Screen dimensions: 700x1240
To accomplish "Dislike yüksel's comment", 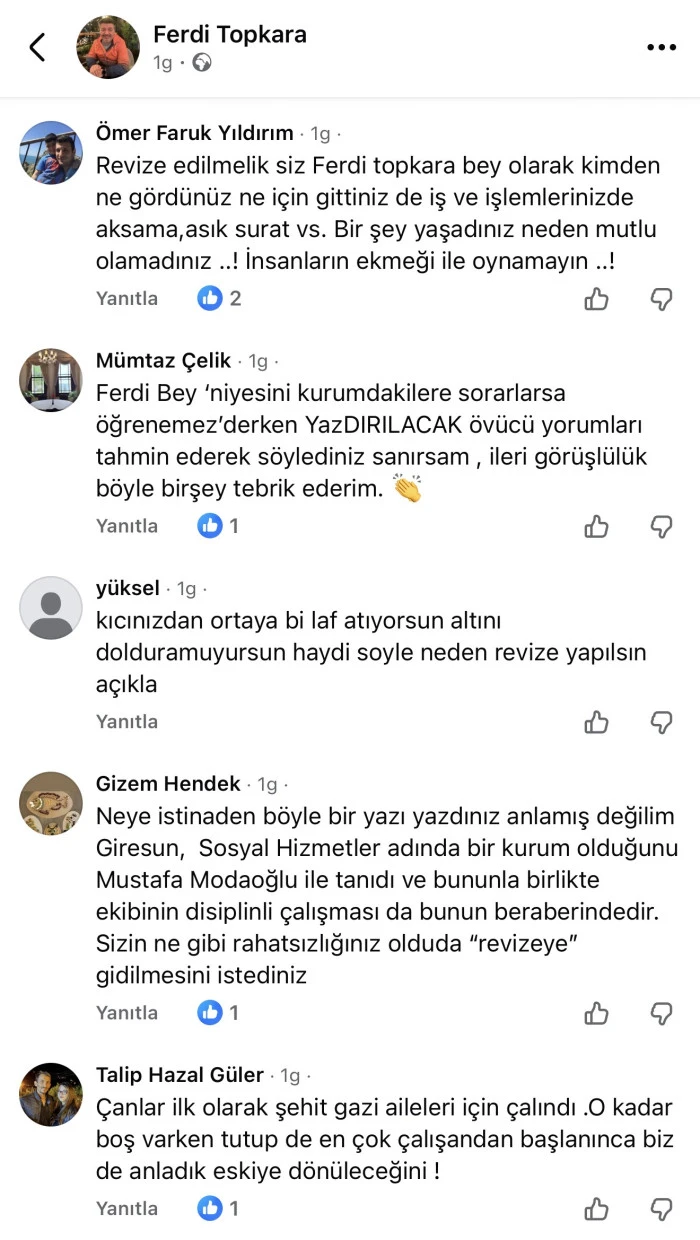I will click(661, 721).
